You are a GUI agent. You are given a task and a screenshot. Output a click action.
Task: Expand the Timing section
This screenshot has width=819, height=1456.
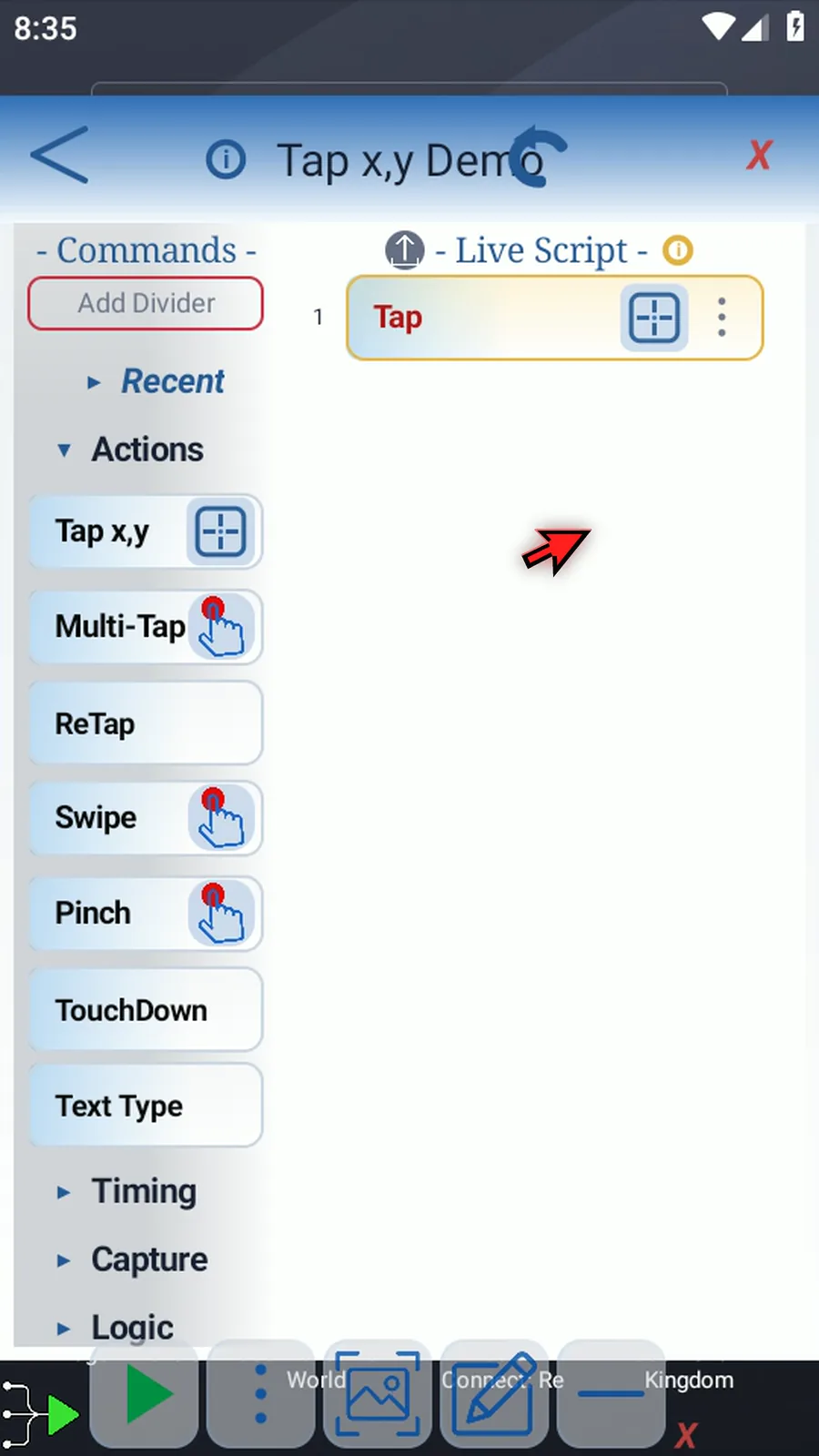pyautogui.click(x=127, y=1191)
